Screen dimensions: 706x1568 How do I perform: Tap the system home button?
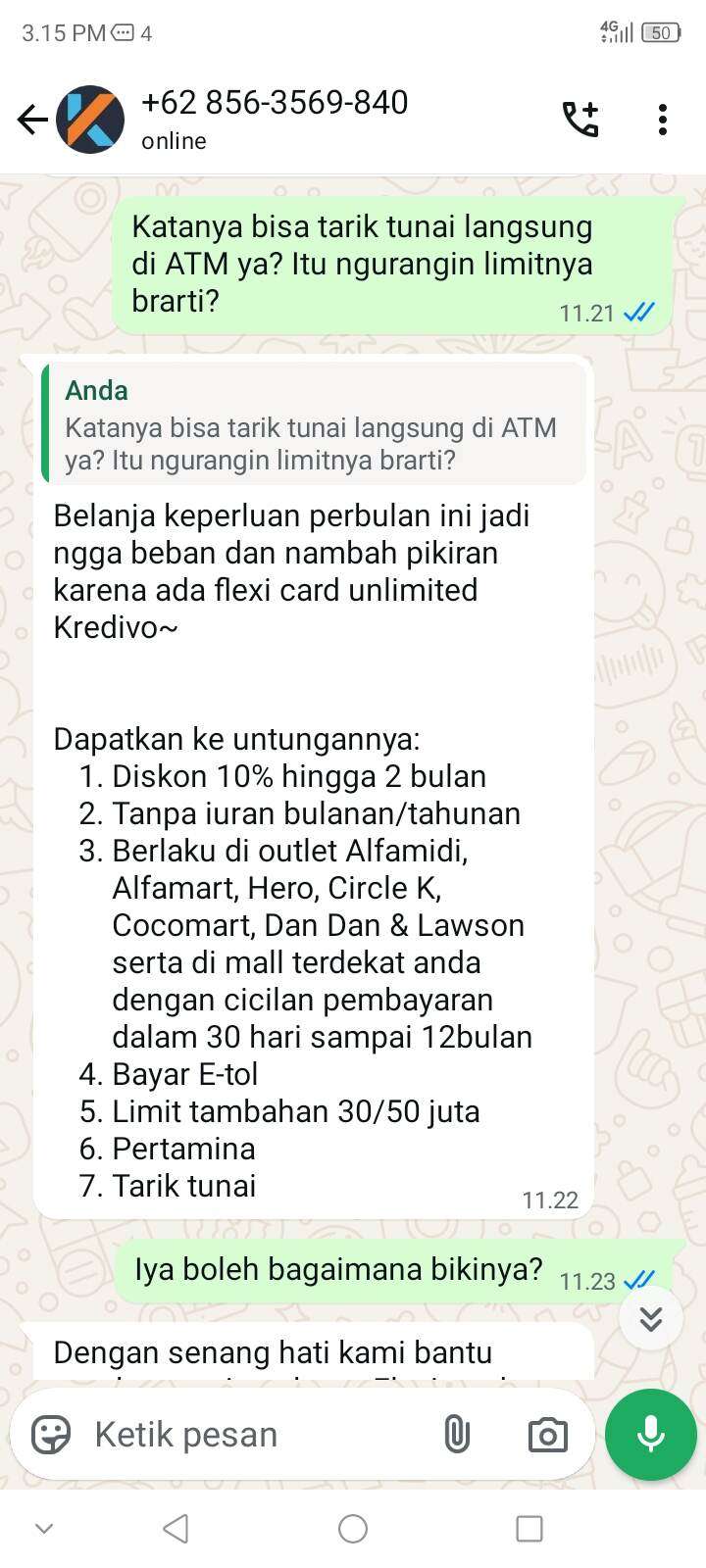point(353,1529)
